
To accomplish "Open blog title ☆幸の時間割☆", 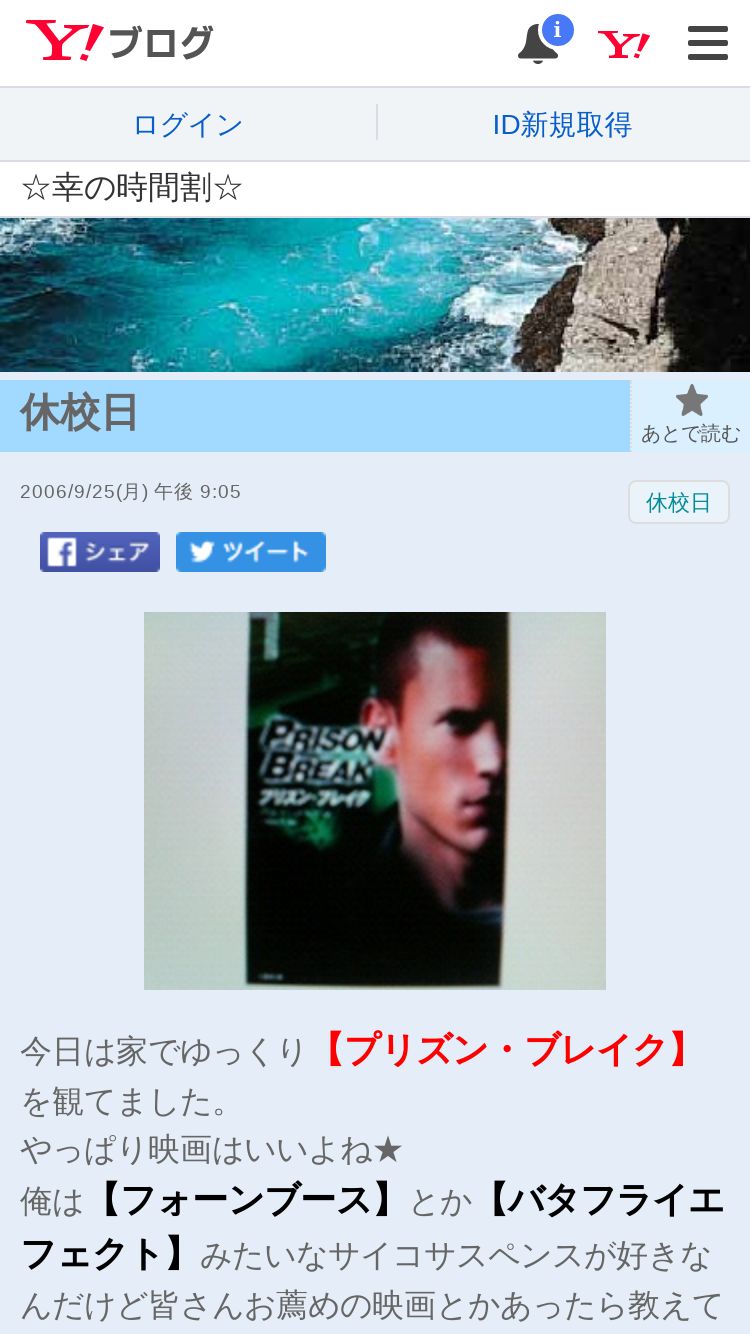I will (132, 188).
